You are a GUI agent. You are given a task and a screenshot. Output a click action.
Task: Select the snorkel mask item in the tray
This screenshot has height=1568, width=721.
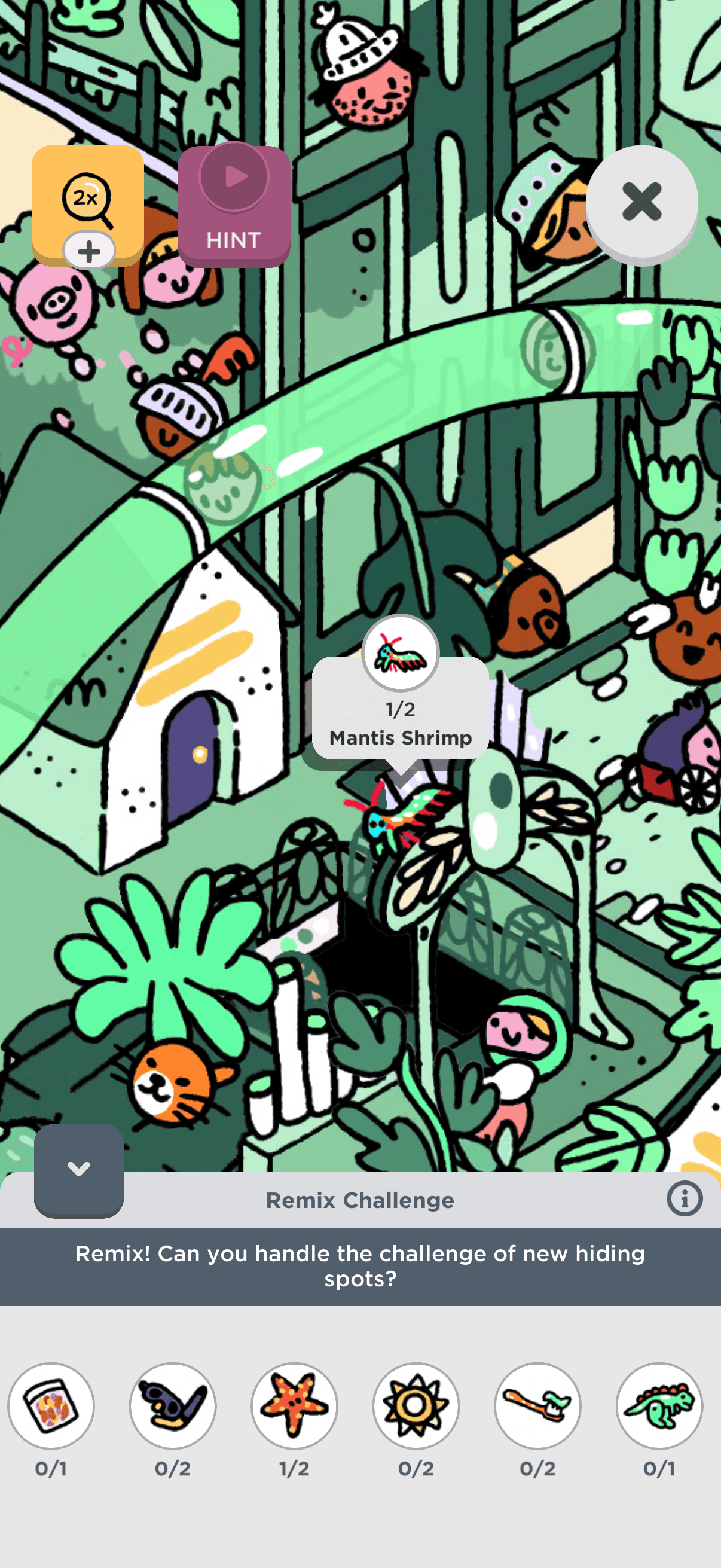173,1406
